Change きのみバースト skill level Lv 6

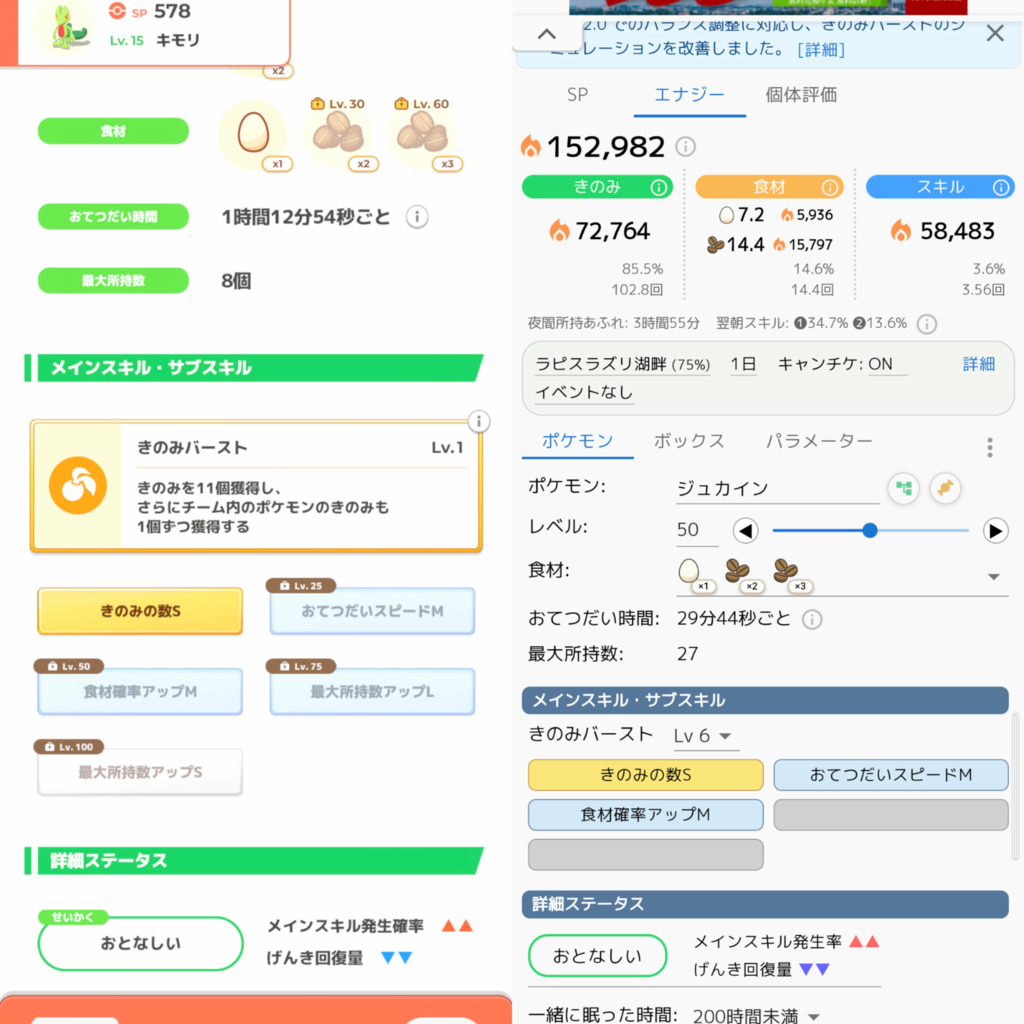point(705,736)
